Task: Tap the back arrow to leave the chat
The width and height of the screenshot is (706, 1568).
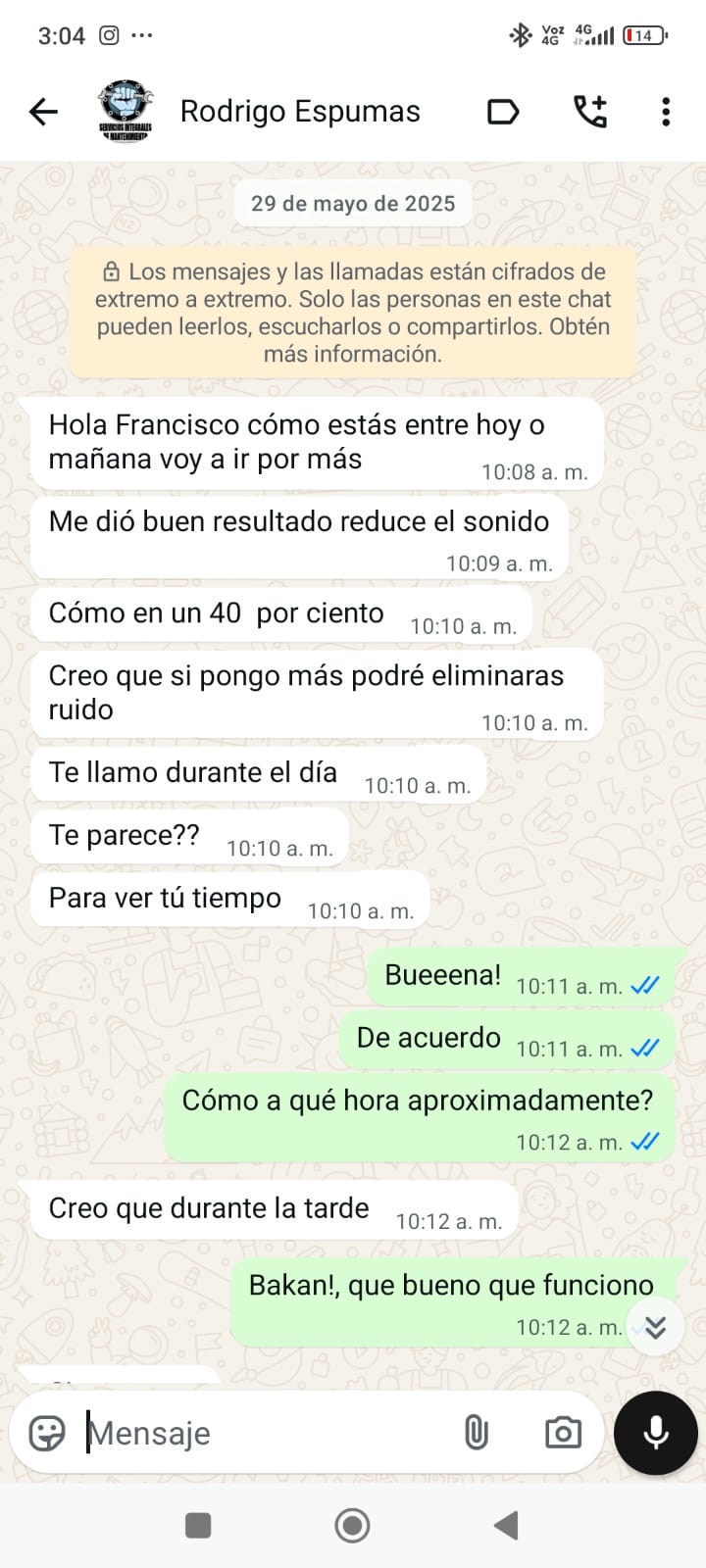Action: (42, 111)
